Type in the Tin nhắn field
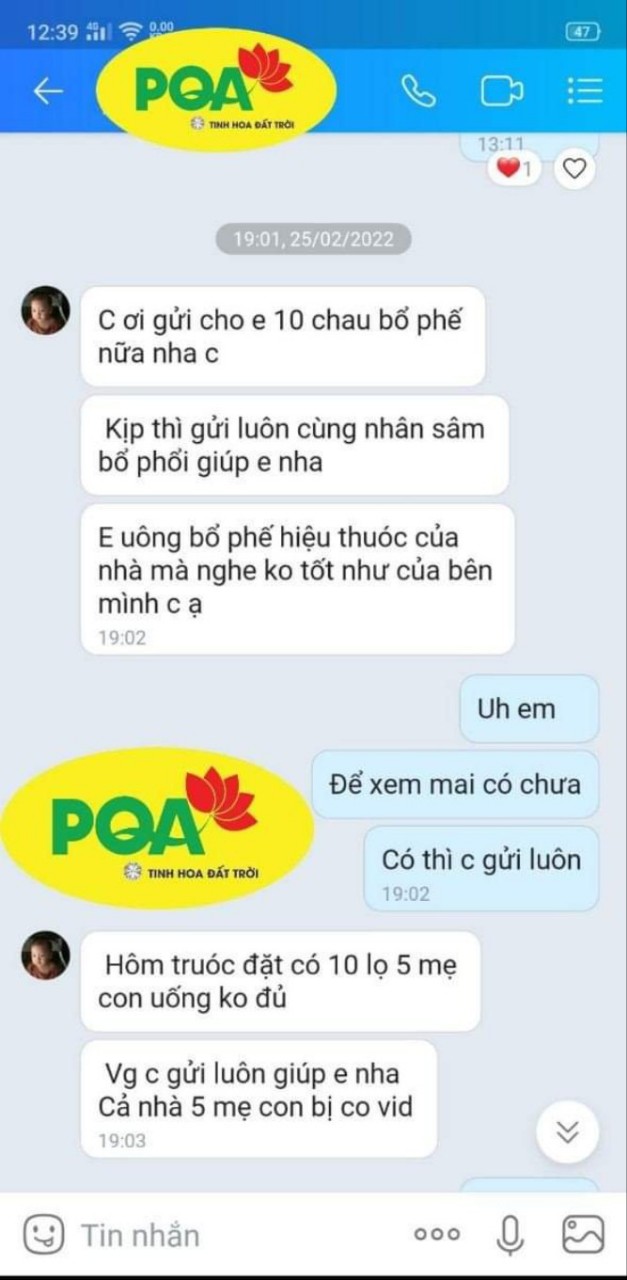 230,1235
